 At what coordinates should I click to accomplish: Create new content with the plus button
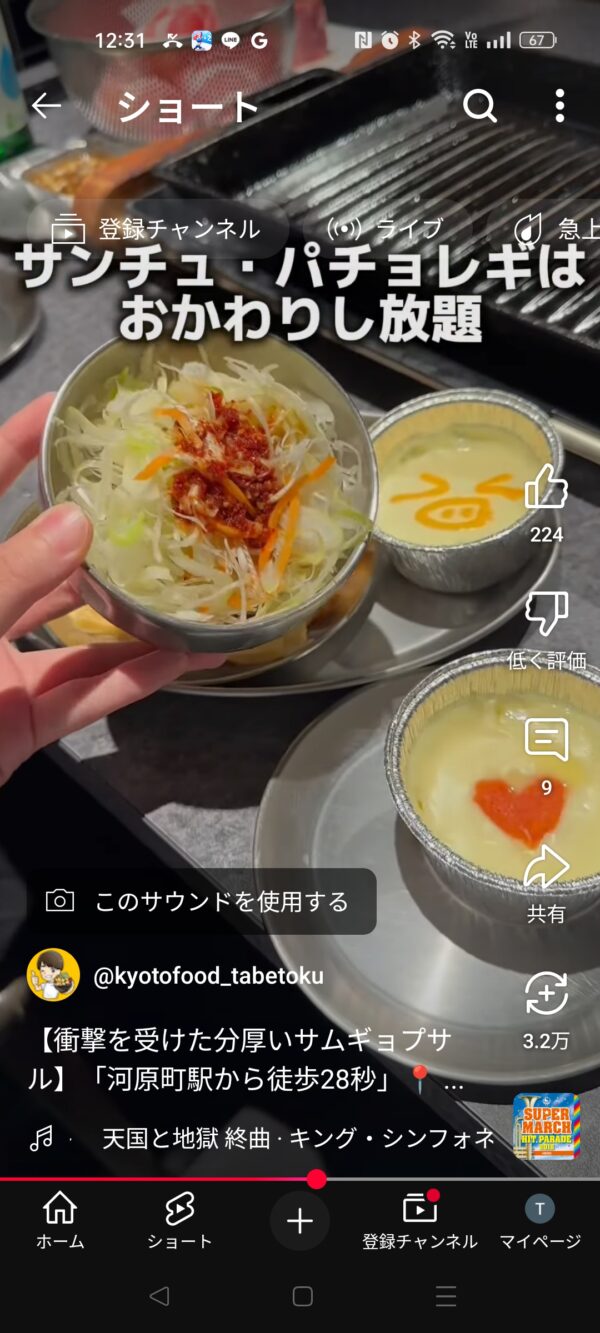(300, 1221)
